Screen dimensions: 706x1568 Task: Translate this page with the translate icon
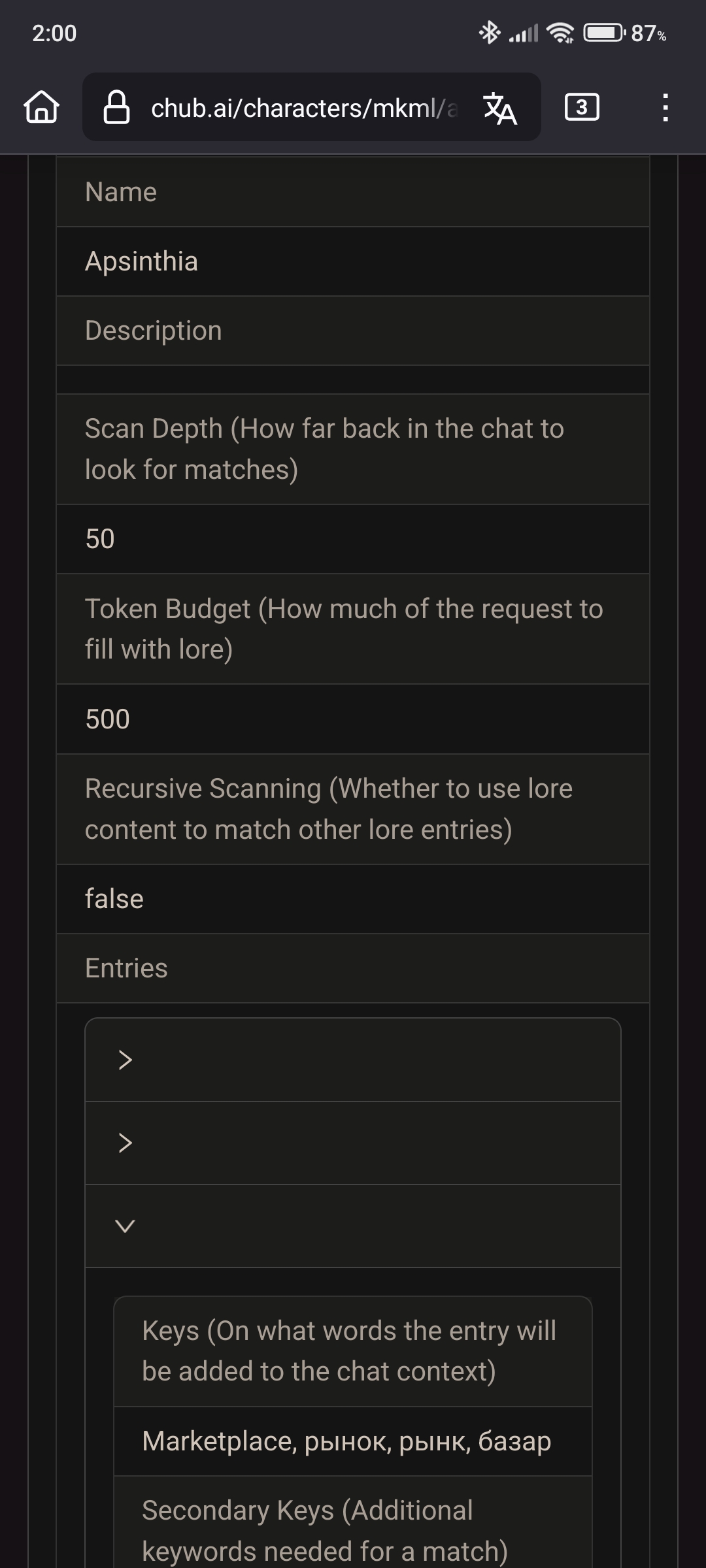(500, 108)
